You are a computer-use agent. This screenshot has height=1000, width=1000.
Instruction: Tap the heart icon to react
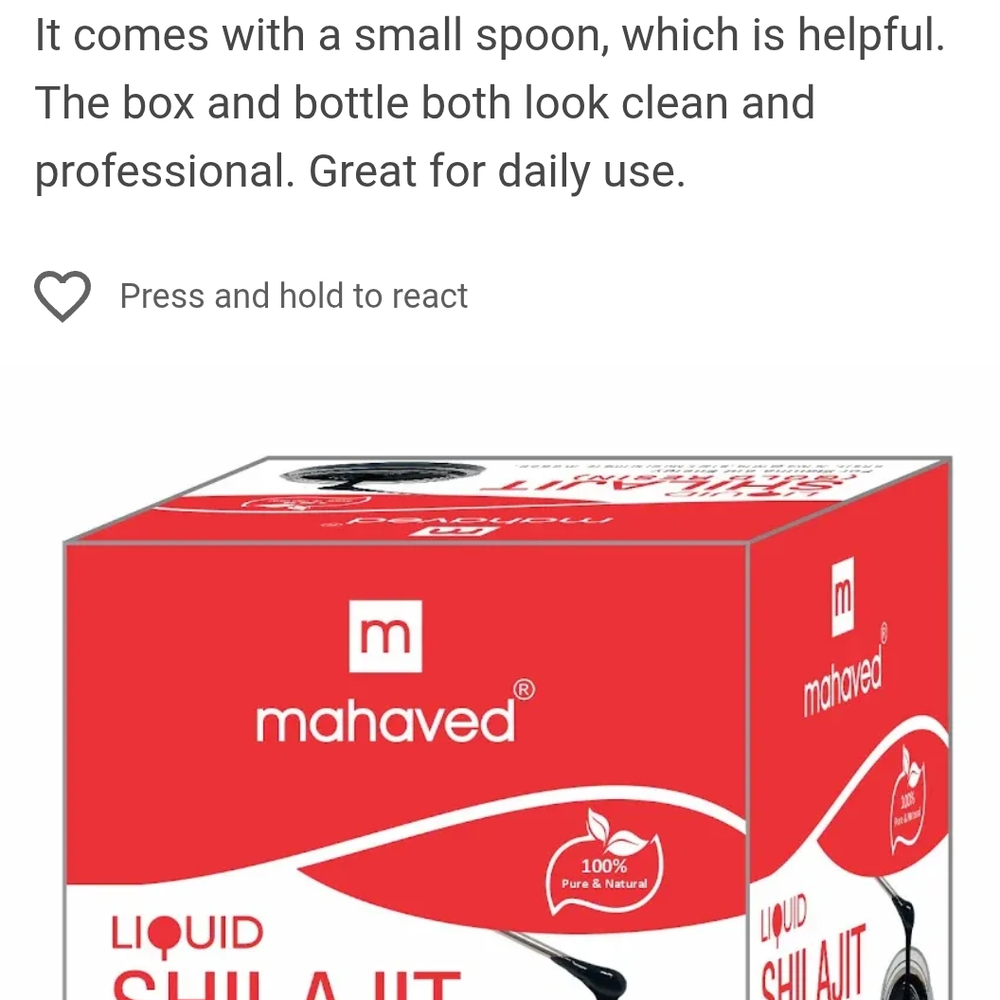(63, 296)
